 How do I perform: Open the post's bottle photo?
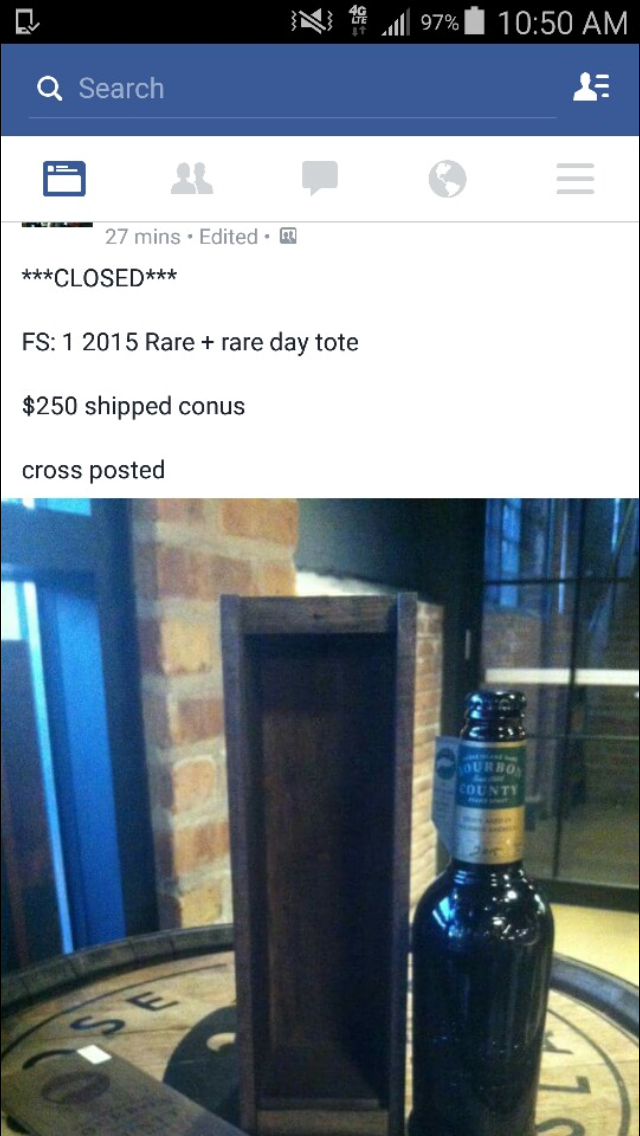[320, 816]
